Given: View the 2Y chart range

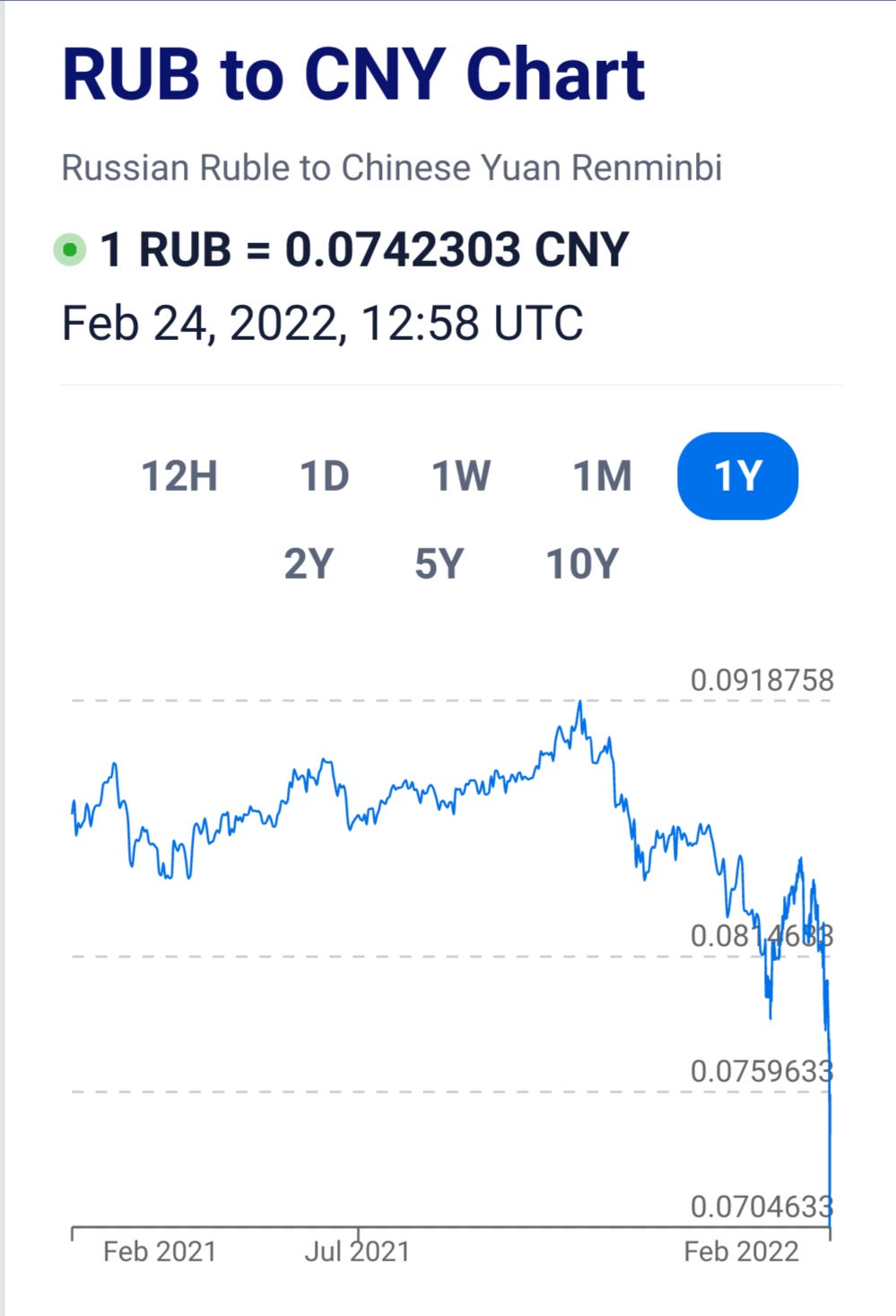Looking at the screenshot, I should click(309, 564).
